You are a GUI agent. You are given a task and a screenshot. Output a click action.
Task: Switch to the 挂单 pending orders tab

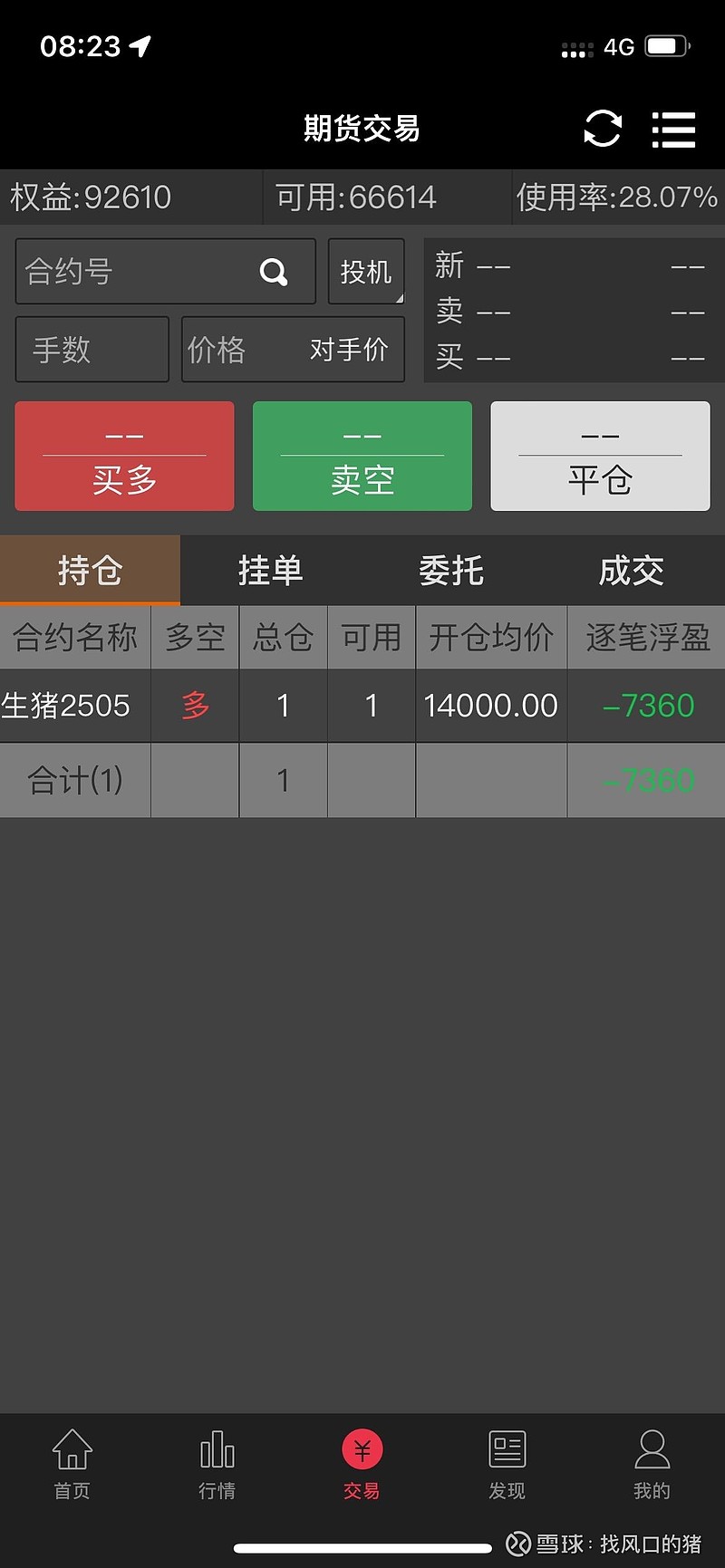270,571
